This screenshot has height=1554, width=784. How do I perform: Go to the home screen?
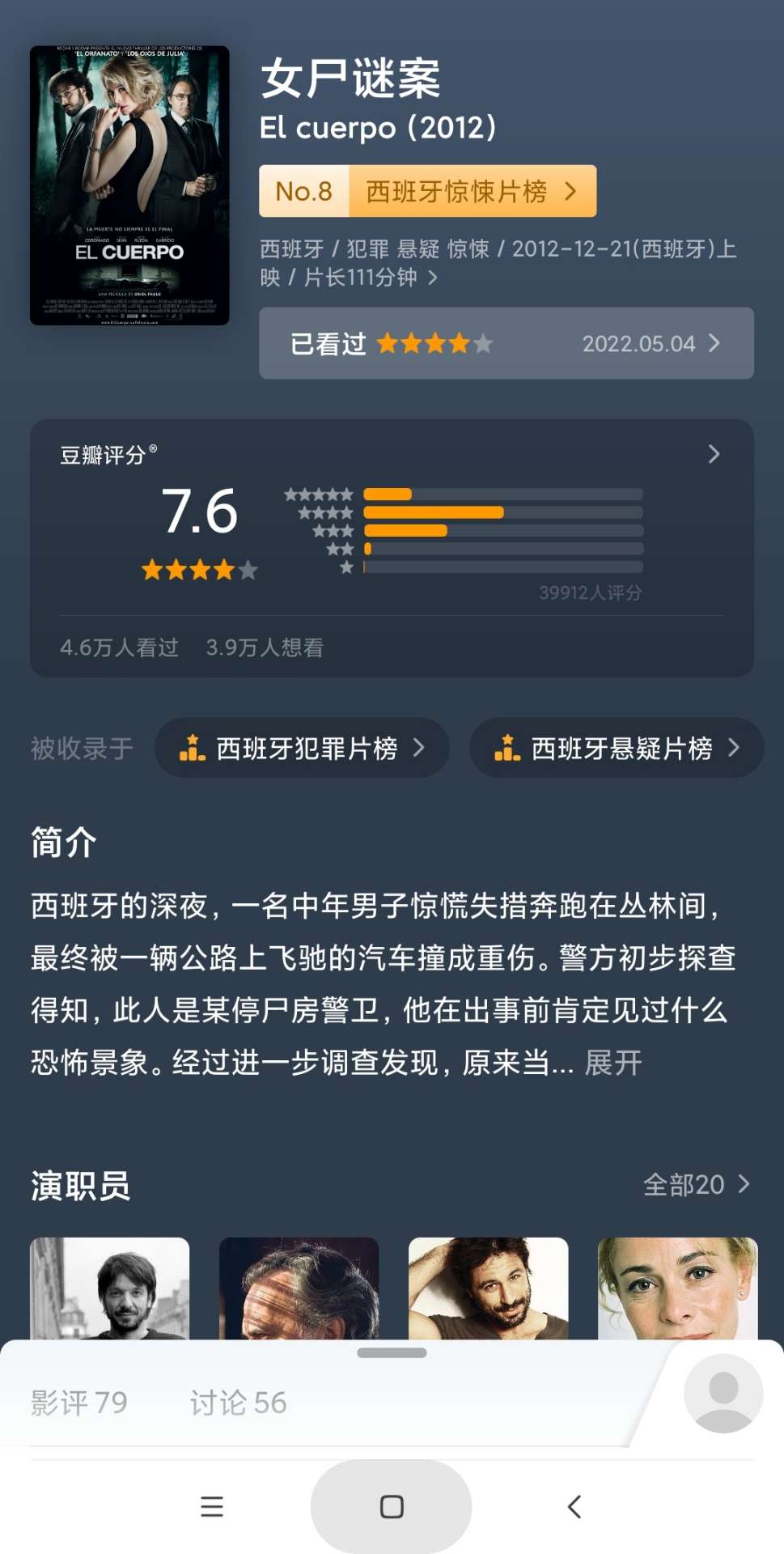click(x=392, y=1506)
